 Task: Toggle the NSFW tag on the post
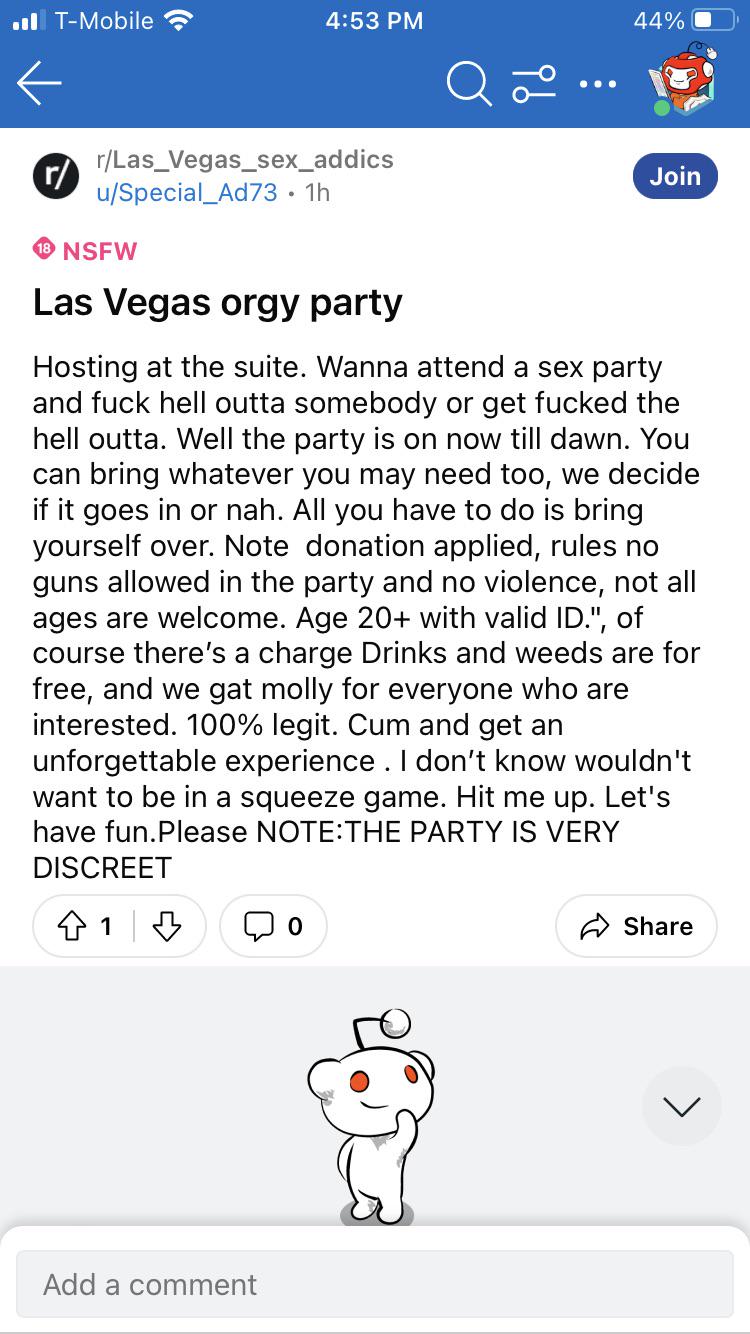(x=85, y=250)
